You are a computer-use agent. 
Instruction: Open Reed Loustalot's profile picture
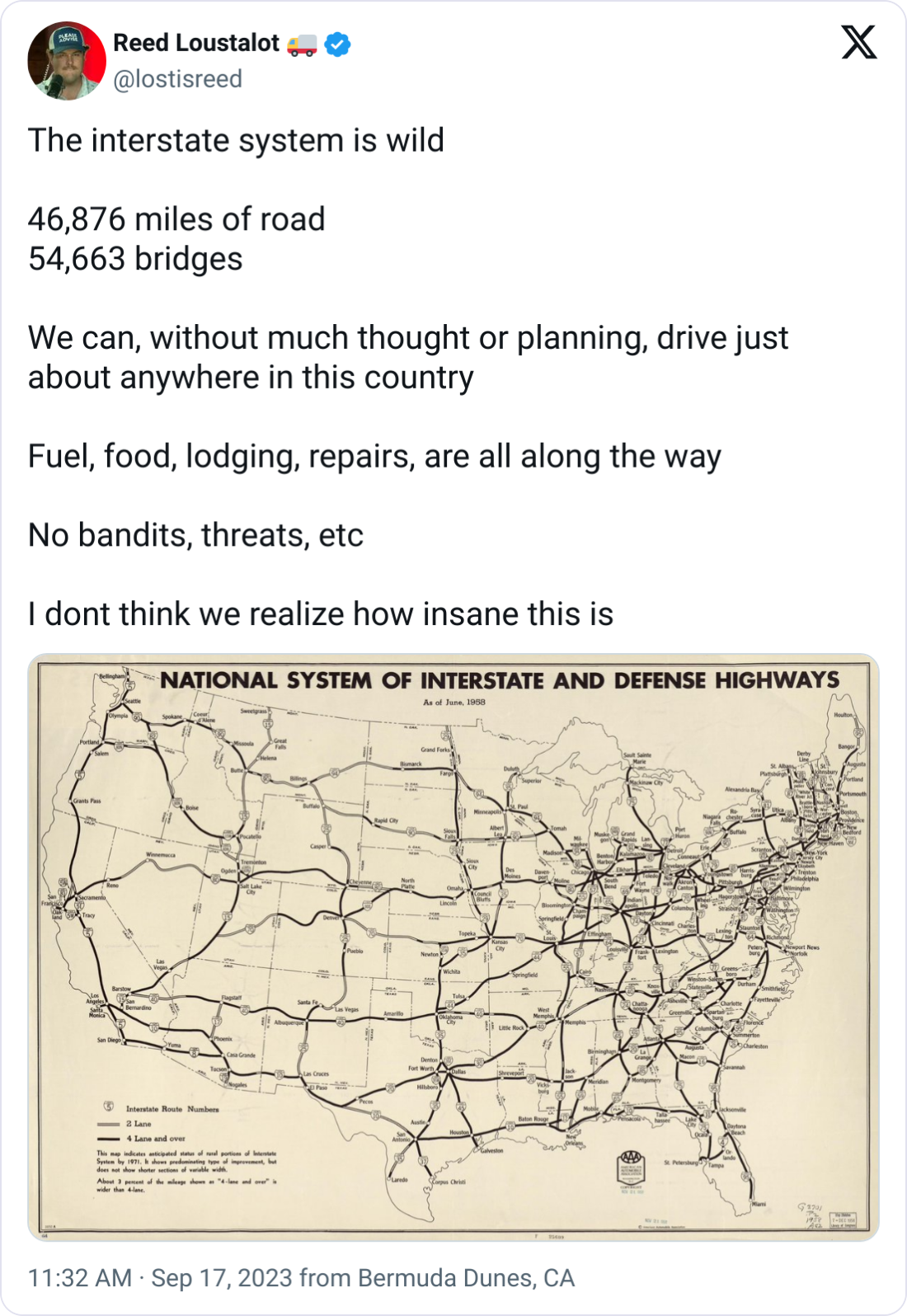[x=67, y=61]
